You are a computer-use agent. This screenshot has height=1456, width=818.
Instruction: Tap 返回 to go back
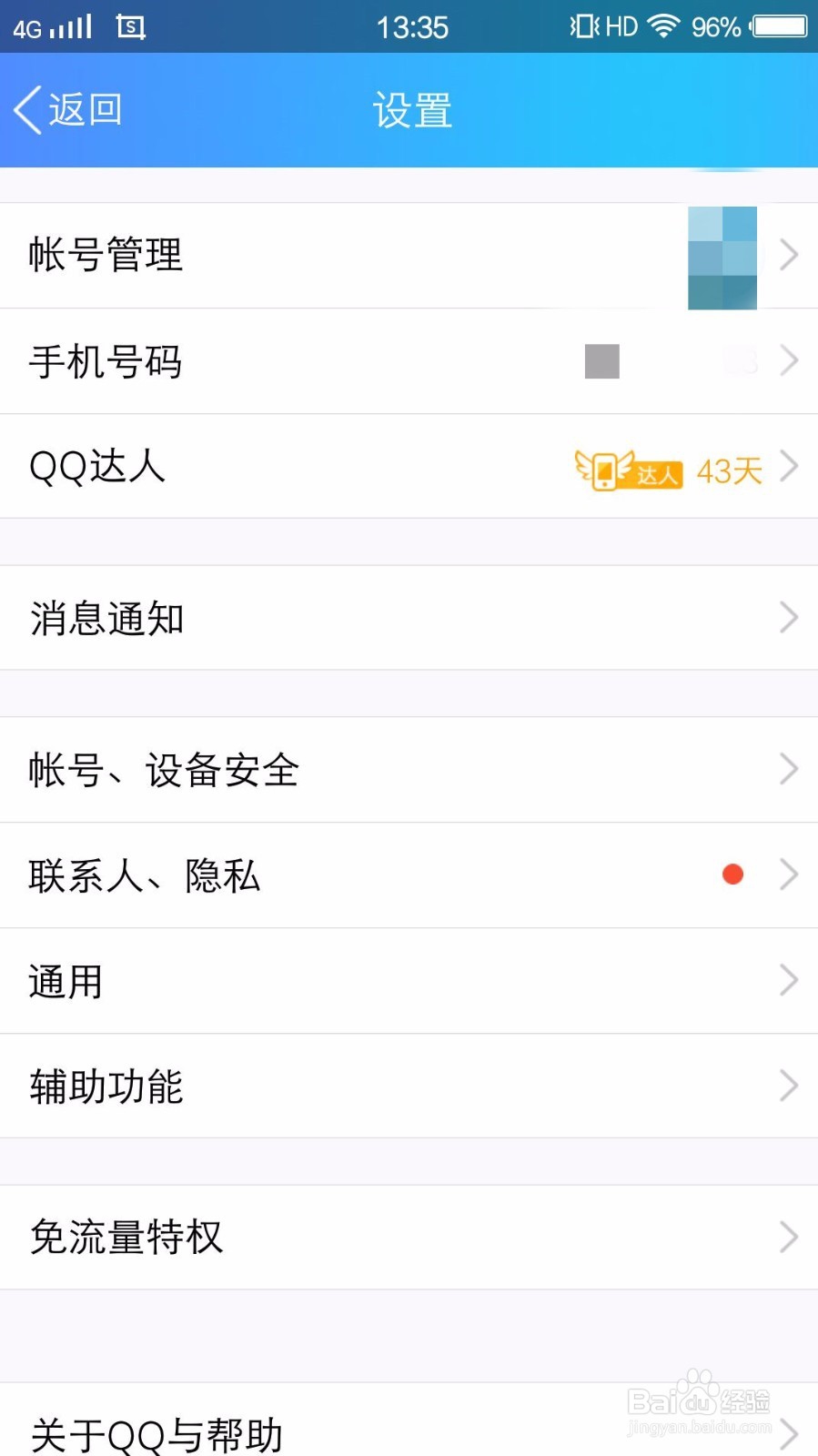[69, 110]
